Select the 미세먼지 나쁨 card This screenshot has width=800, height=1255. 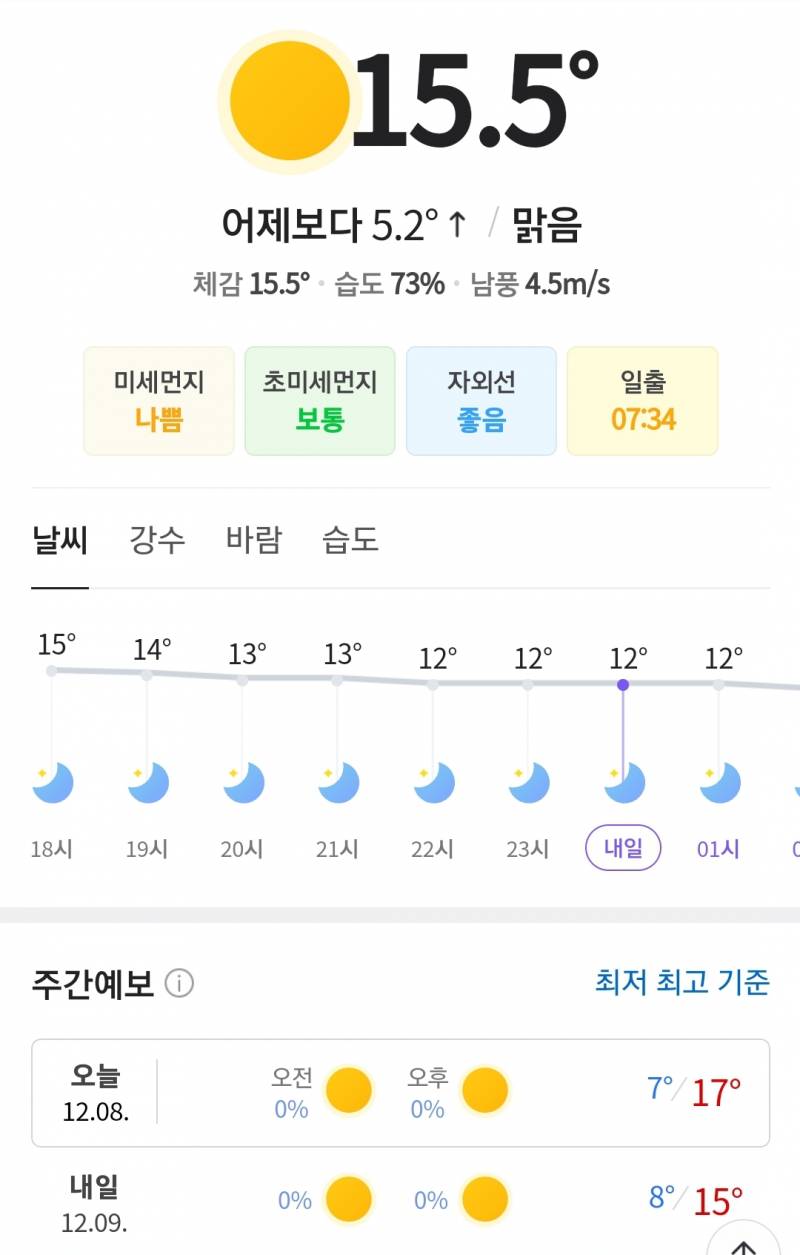(158, 400)
